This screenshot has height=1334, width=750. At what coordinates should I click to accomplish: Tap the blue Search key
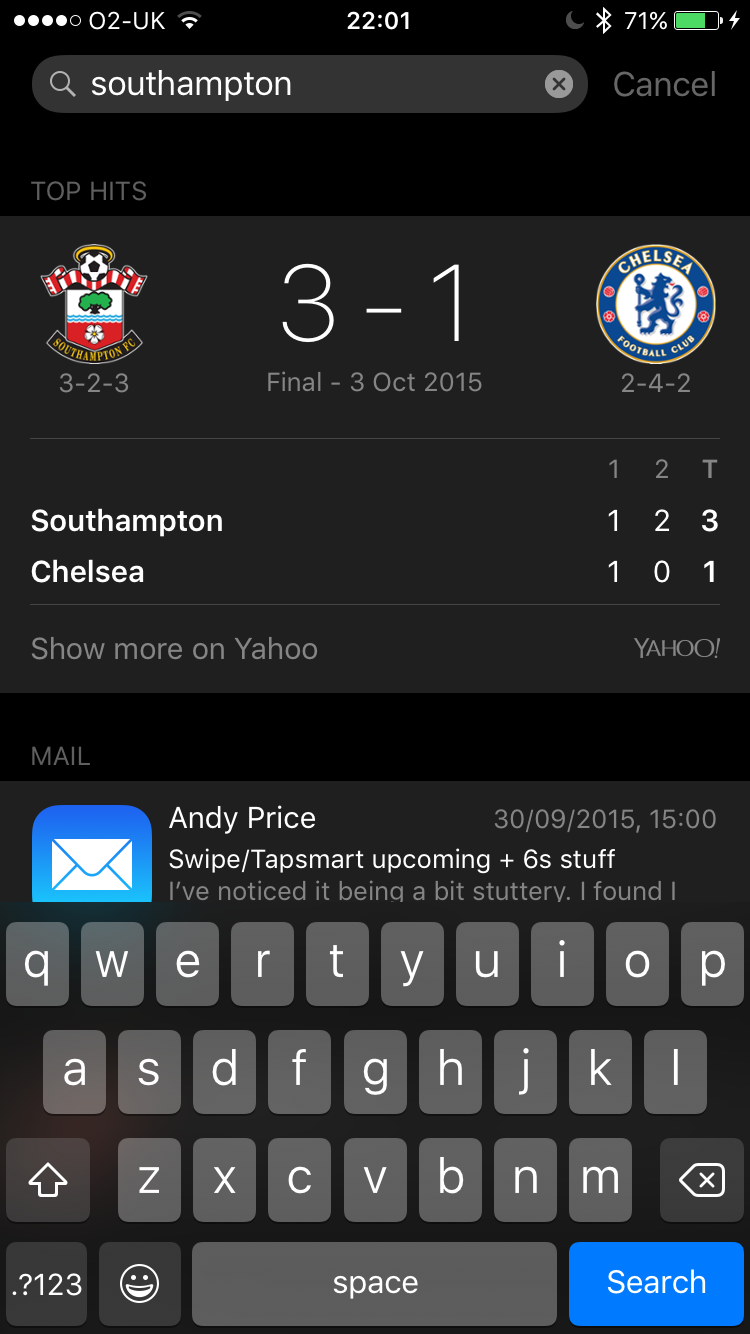click(656, 1283)
